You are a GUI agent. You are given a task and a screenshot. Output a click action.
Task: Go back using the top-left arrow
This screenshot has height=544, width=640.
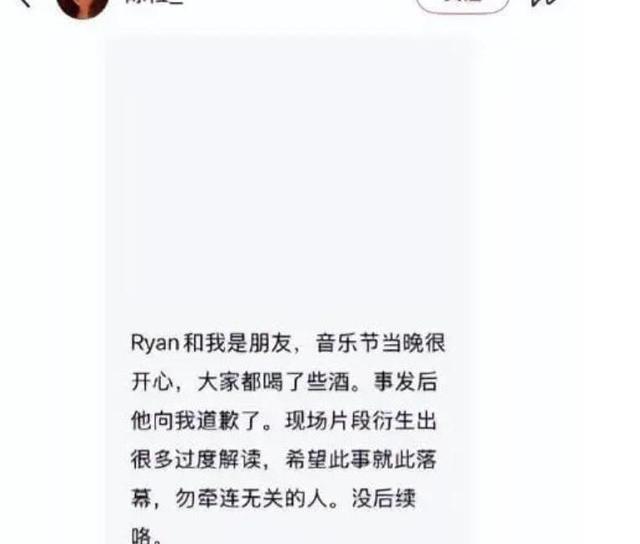(x=24, y=2)
